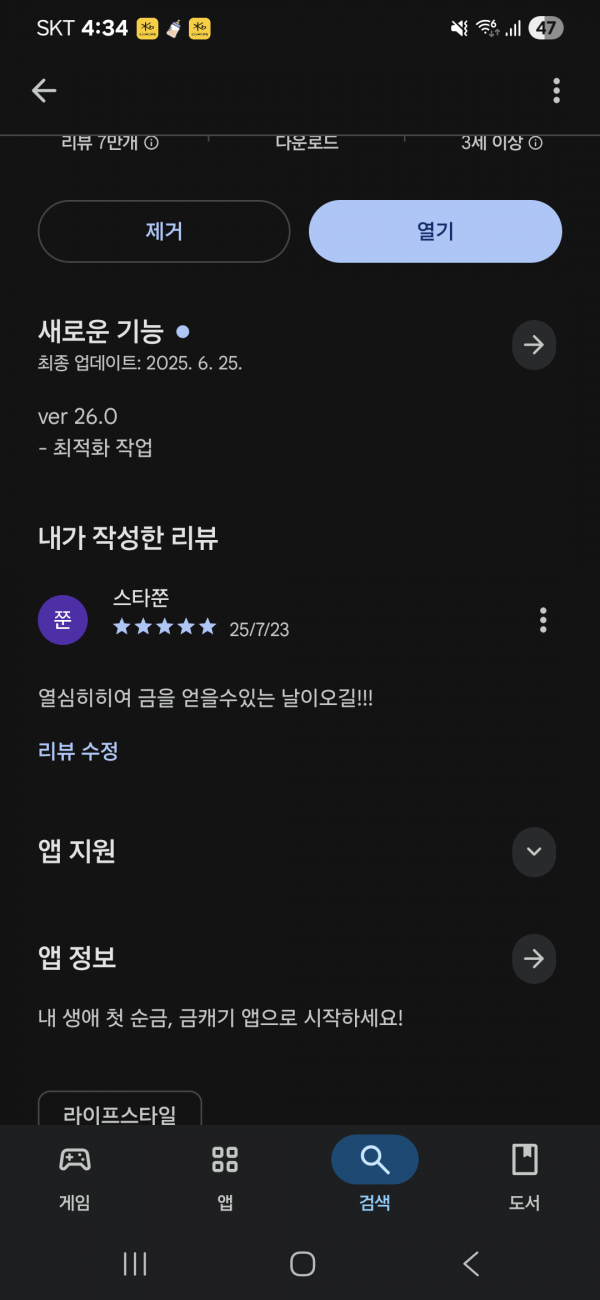This screenshot has height=1300, width=600.
Task: Tap the info icon next to 3세 이상
Action: click(535, 143)
